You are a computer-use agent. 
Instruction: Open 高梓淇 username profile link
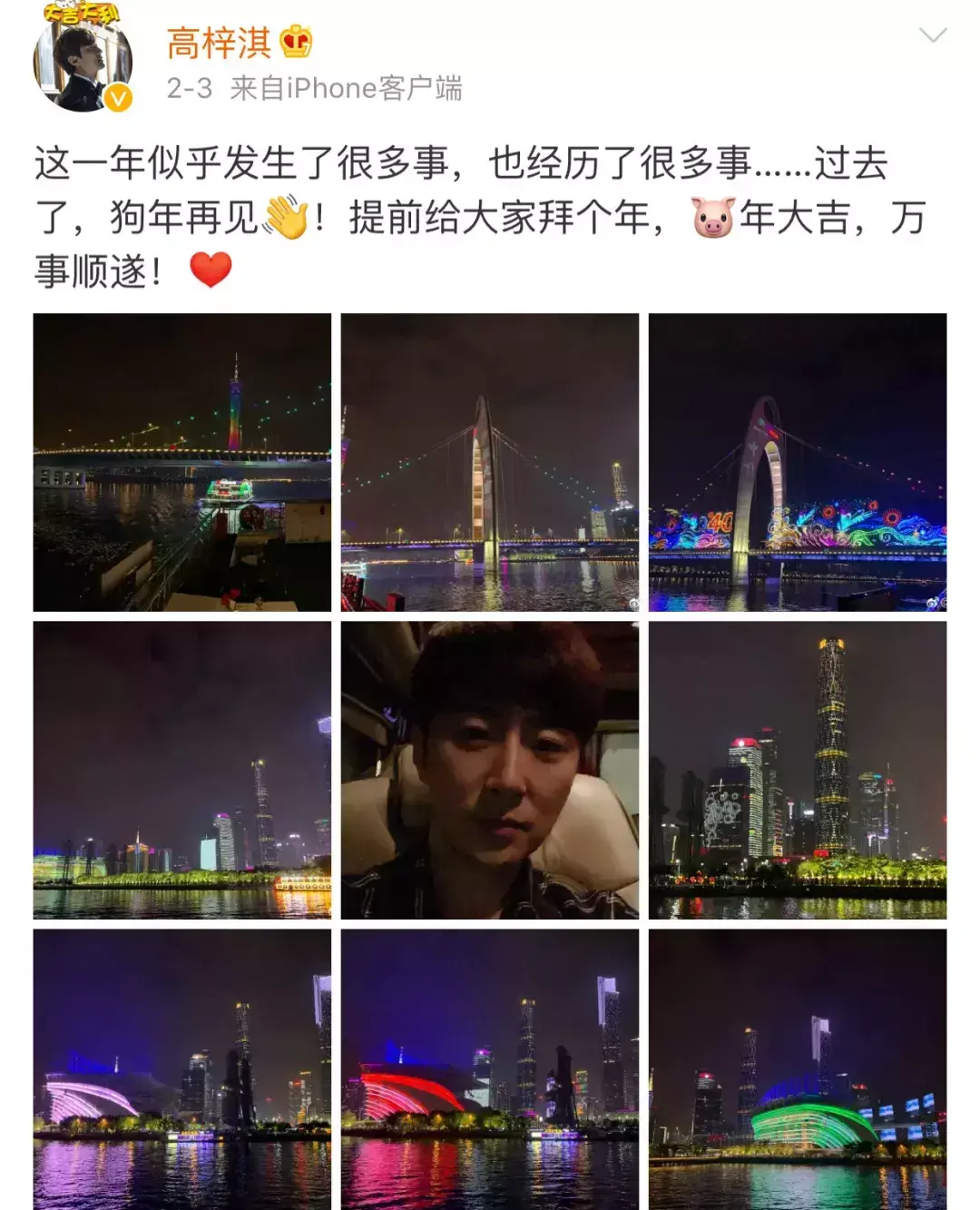click(x=219, y=43)
